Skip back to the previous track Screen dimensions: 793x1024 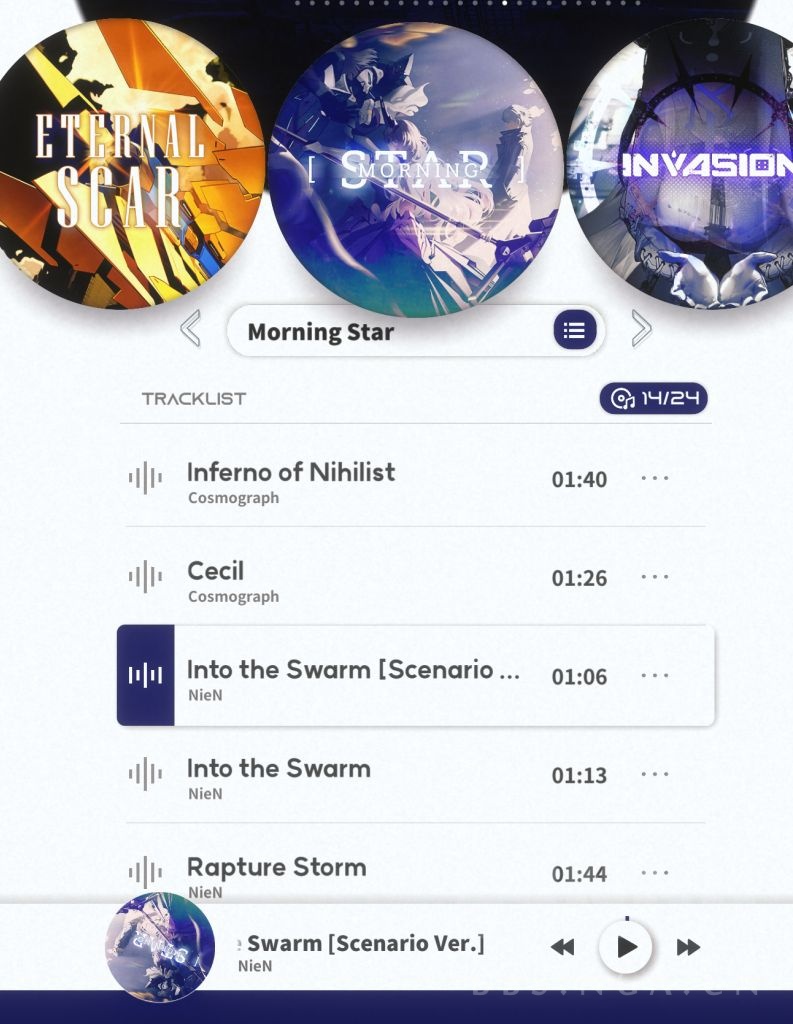(561, 946)
